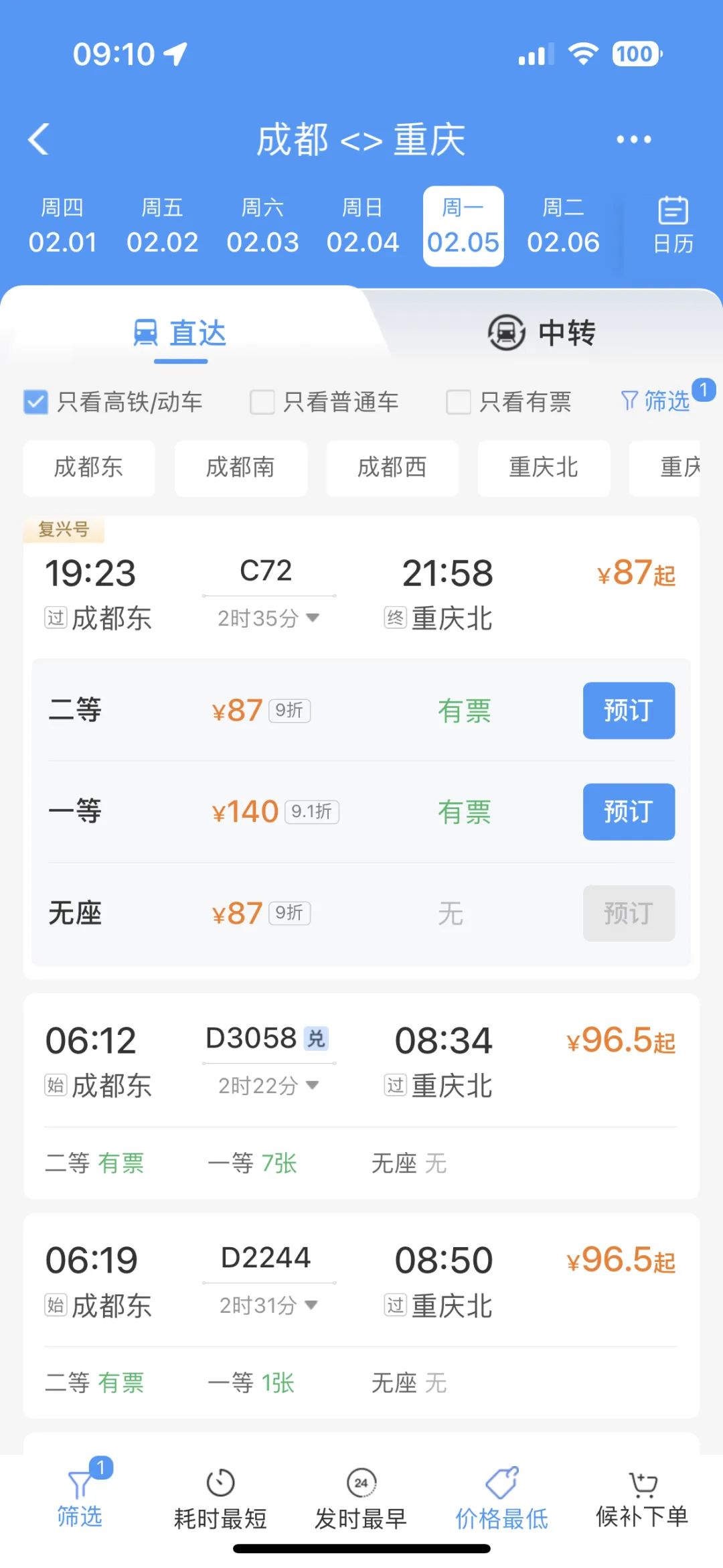
Task: Check the 只看普通车 option
Action: [262, 402]
